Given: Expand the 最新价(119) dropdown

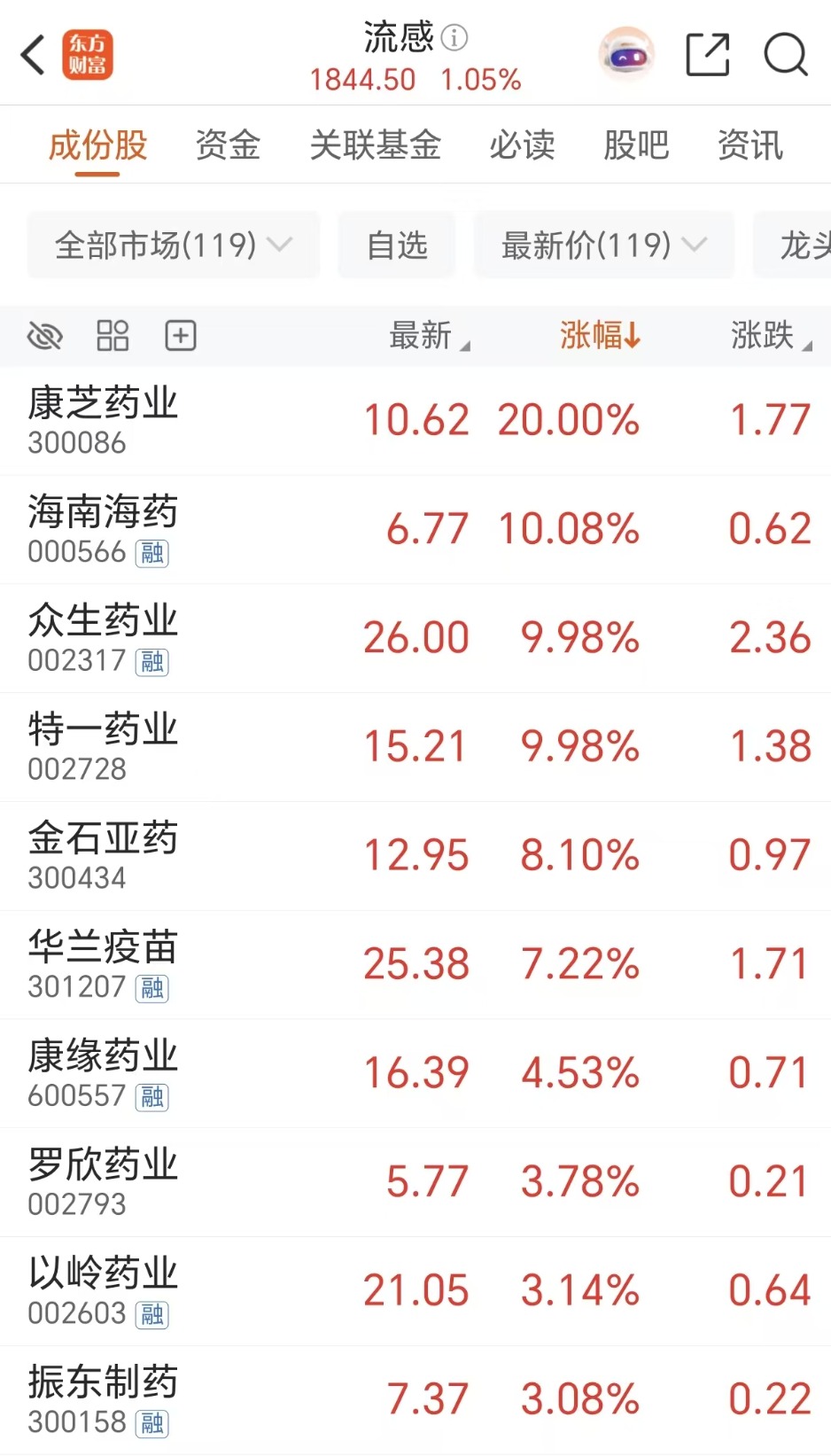Looking at the screenshot, I should [603, 245].
